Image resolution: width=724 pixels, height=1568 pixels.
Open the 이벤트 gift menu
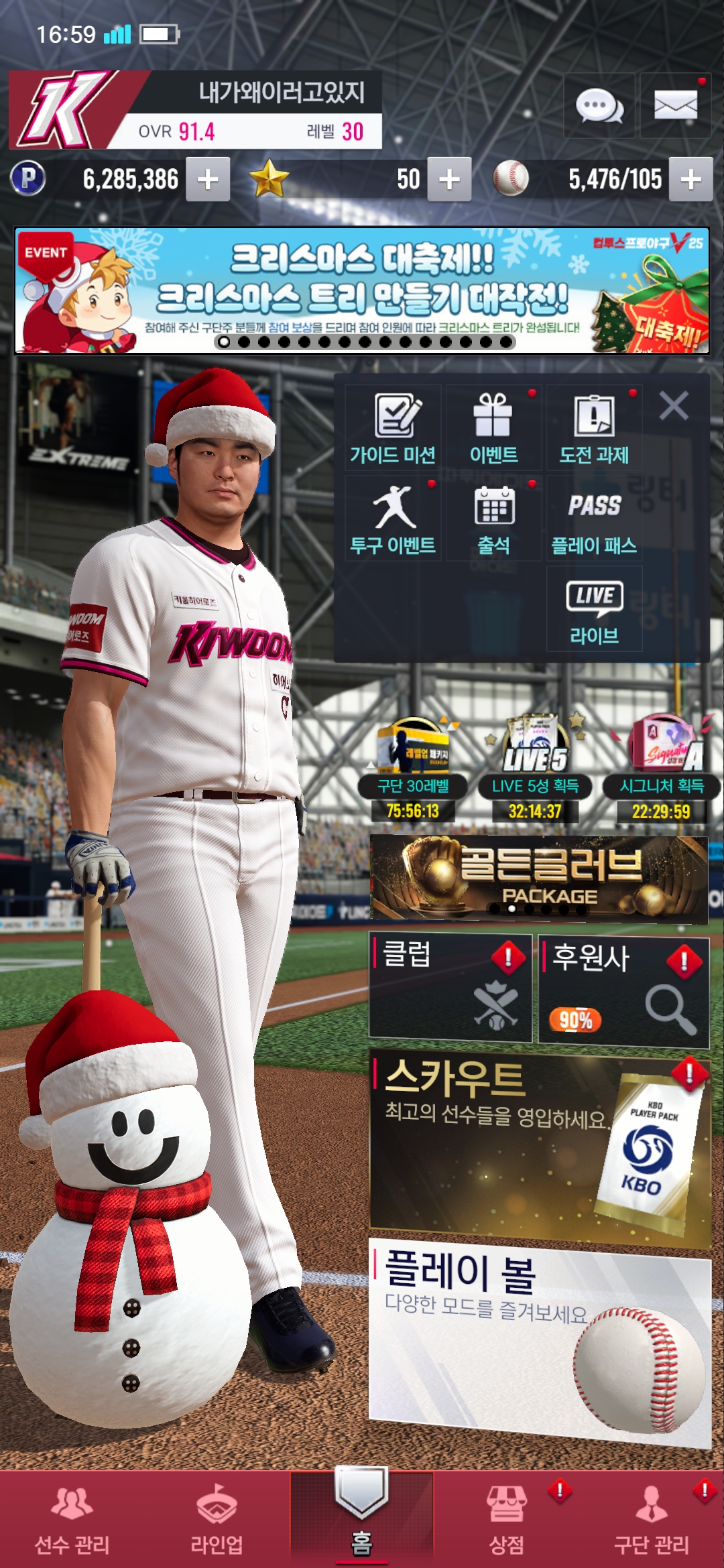coord(493,429)
